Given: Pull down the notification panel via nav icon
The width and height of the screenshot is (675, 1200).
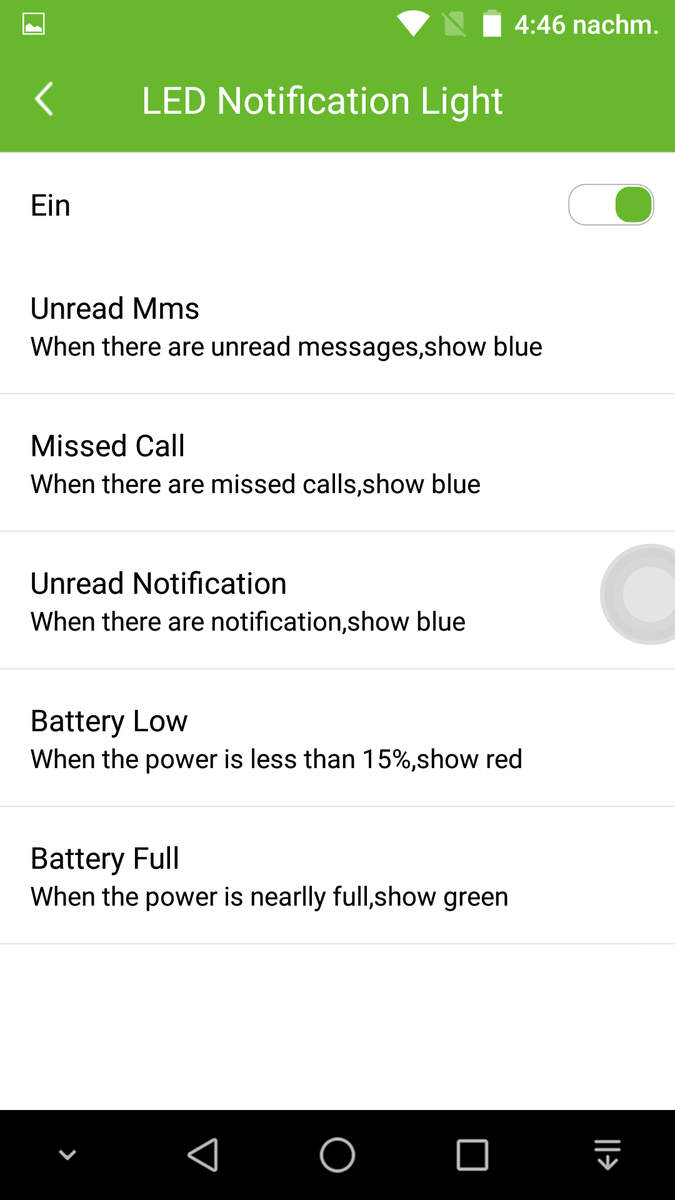Looking at the screenshot, I should coord(607,1155).
